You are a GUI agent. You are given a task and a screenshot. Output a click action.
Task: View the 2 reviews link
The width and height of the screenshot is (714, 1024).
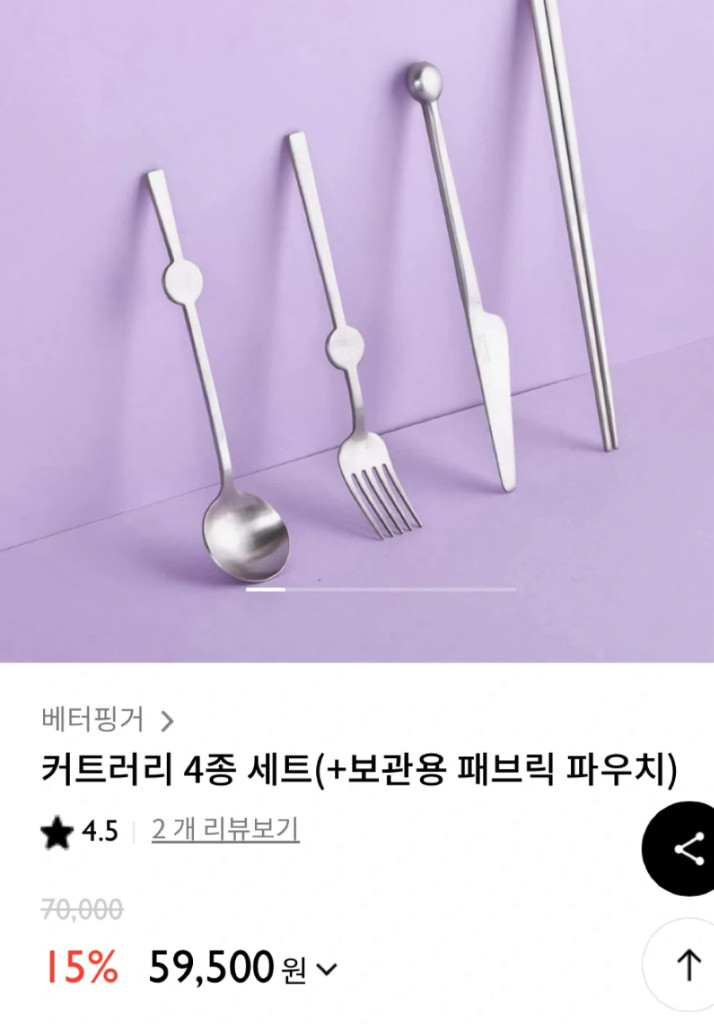225,830
